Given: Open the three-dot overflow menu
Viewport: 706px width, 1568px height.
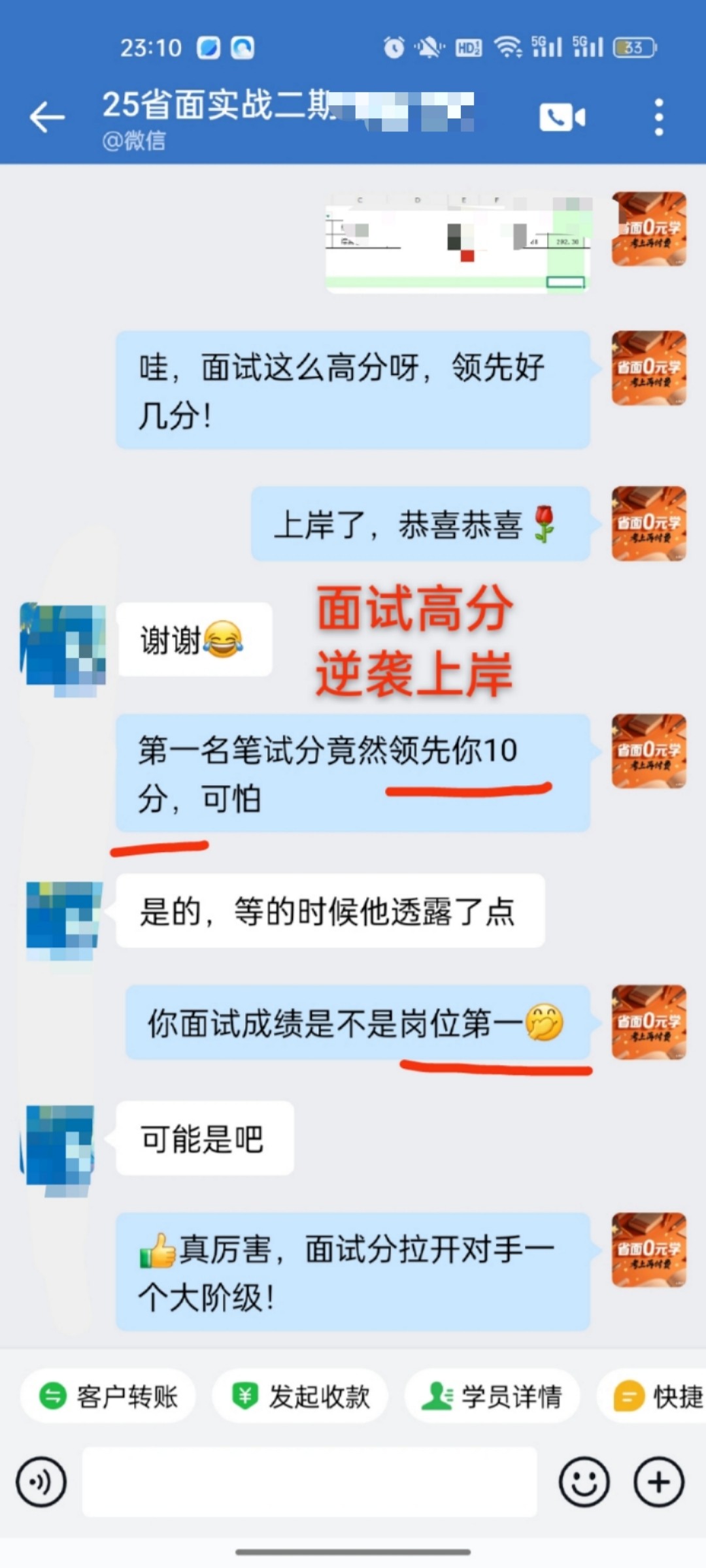Looking at the screenshot, I should click(x=658, y=118).
